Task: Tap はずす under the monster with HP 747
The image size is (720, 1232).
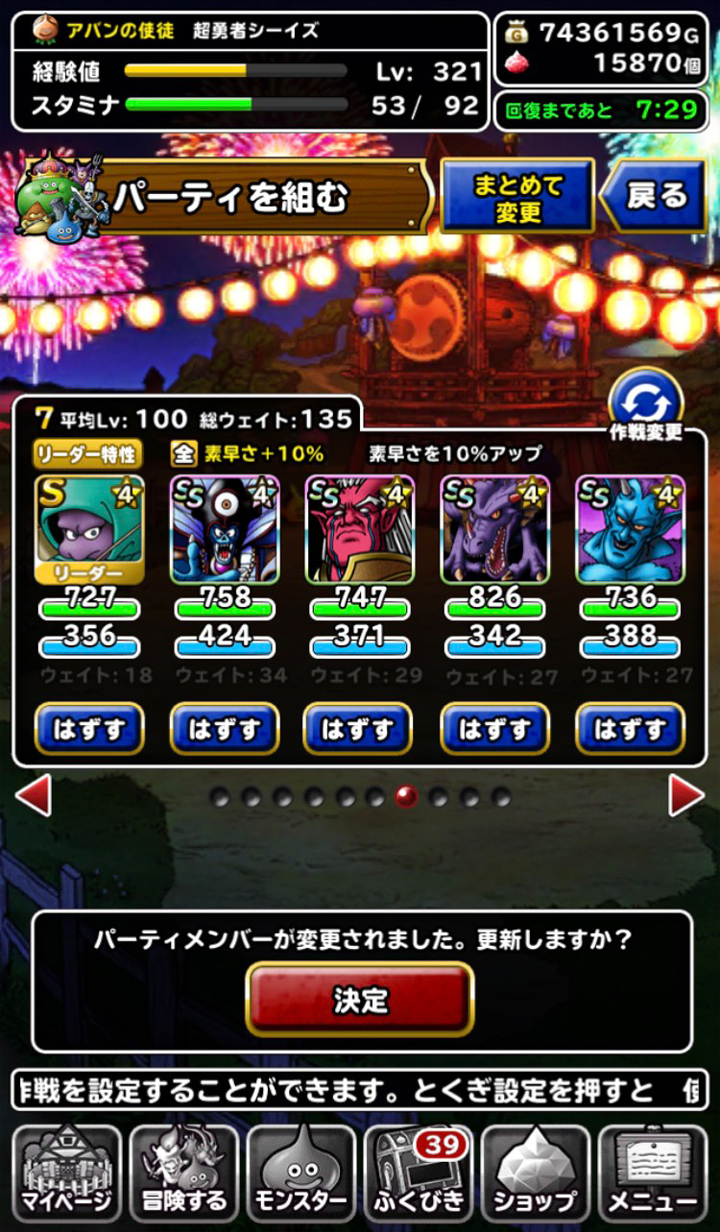Action: [359, 729]
